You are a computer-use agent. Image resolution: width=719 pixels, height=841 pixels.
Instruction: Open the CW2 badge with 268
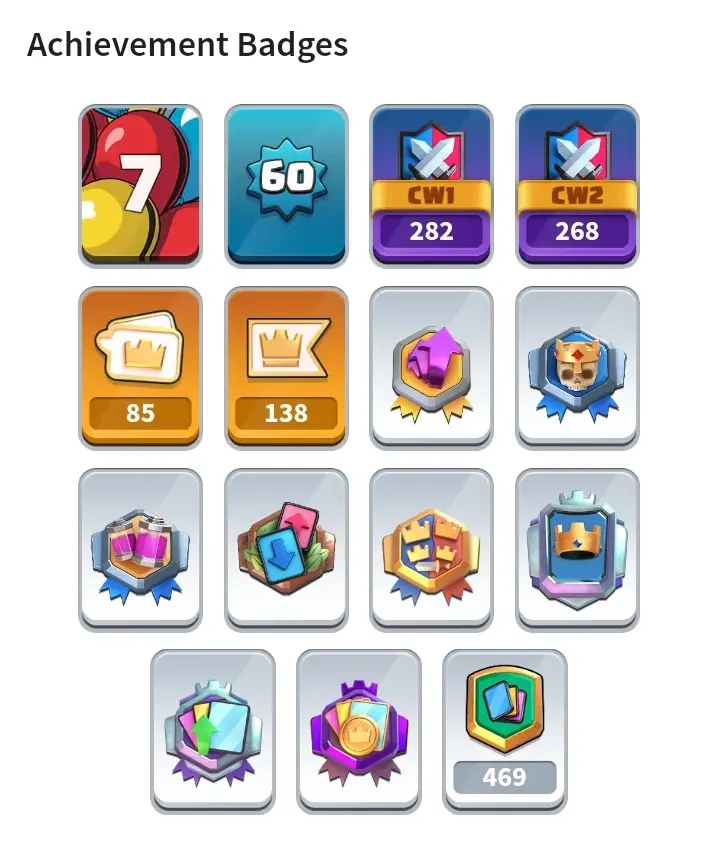(577, 185)
